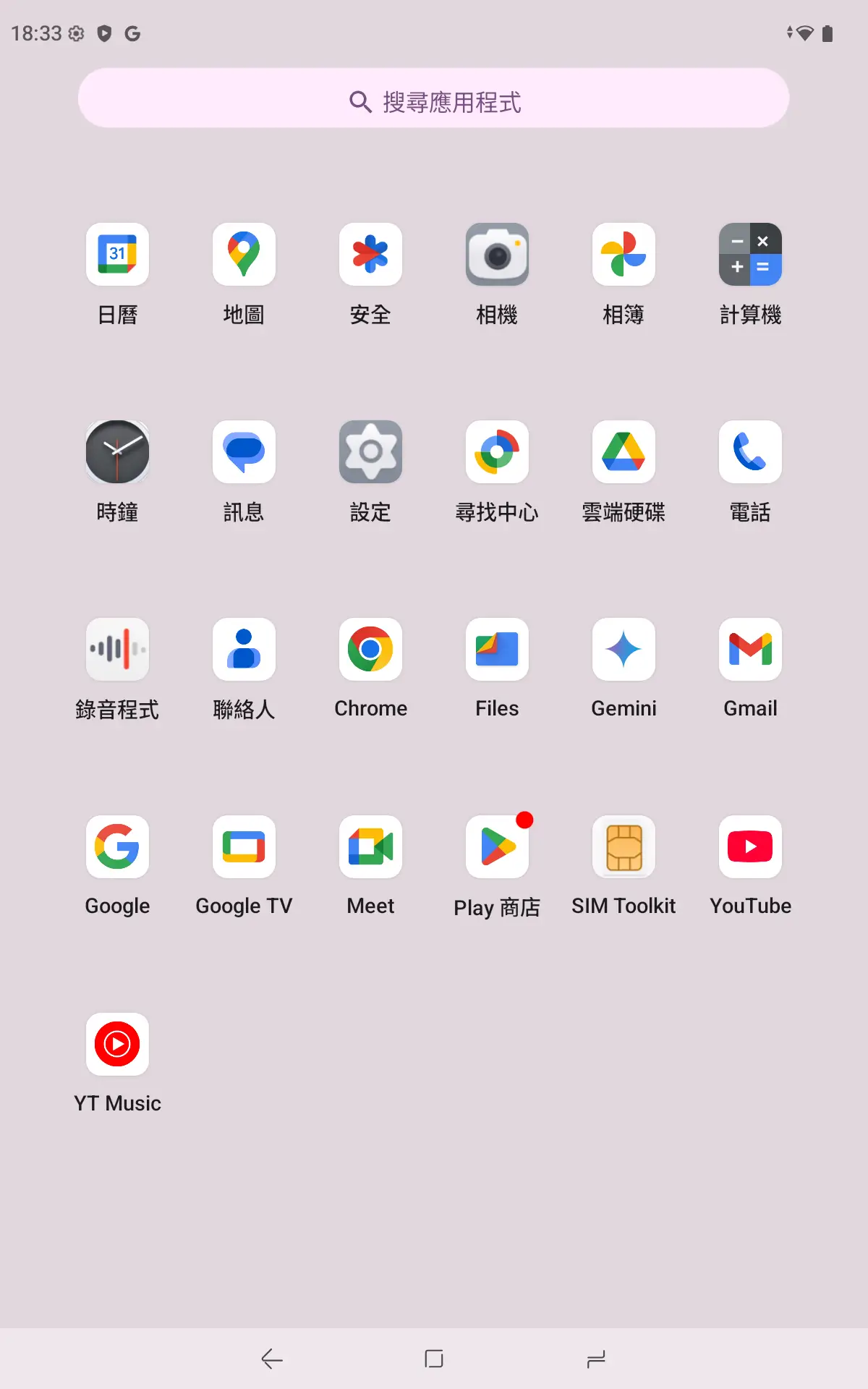This screenshot has height=1389, width=868.
Task: Open 訊息 messages app
Action: click(x=244, y=452)
